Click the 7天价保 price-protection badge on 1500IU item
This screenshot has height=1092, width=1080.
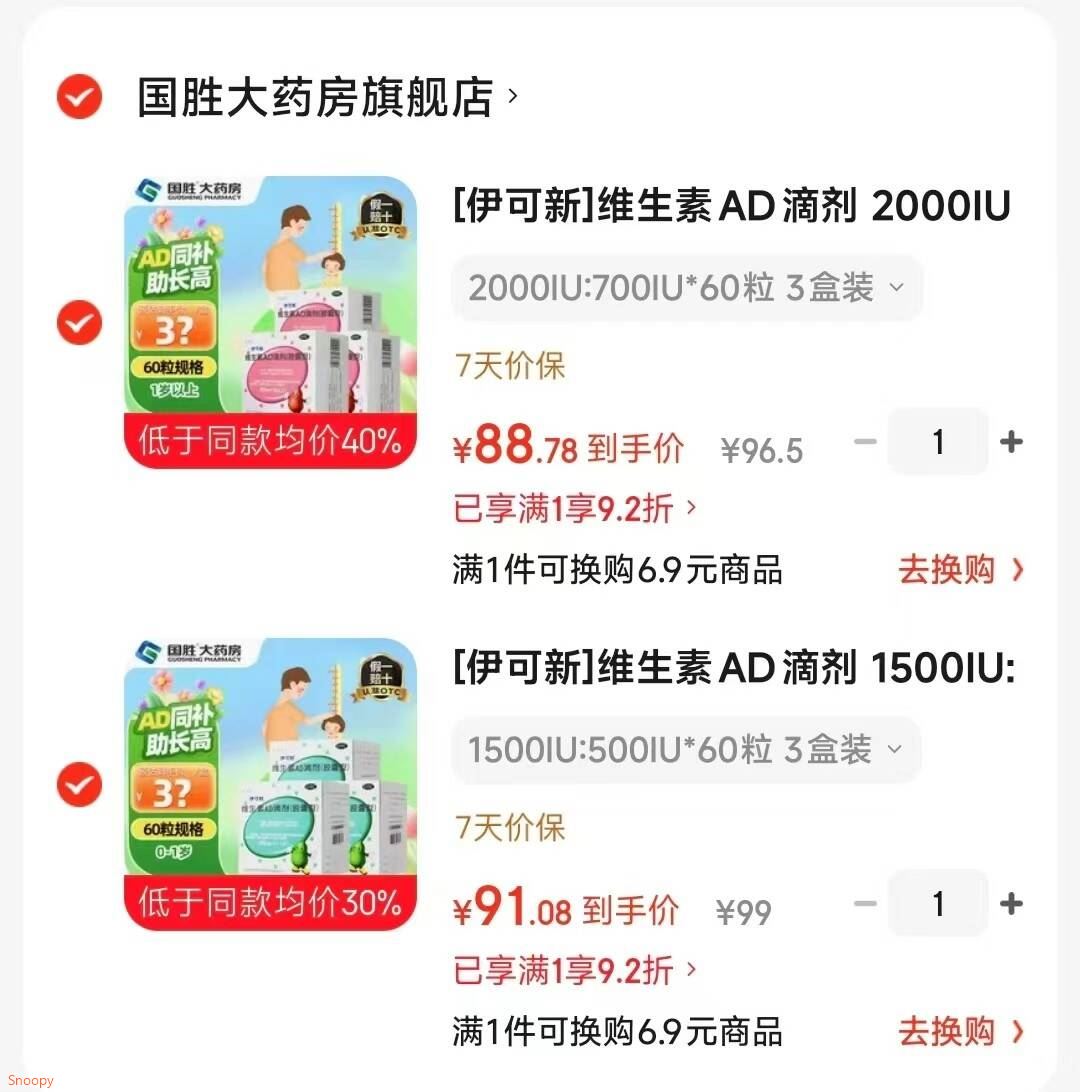point(510,828)
